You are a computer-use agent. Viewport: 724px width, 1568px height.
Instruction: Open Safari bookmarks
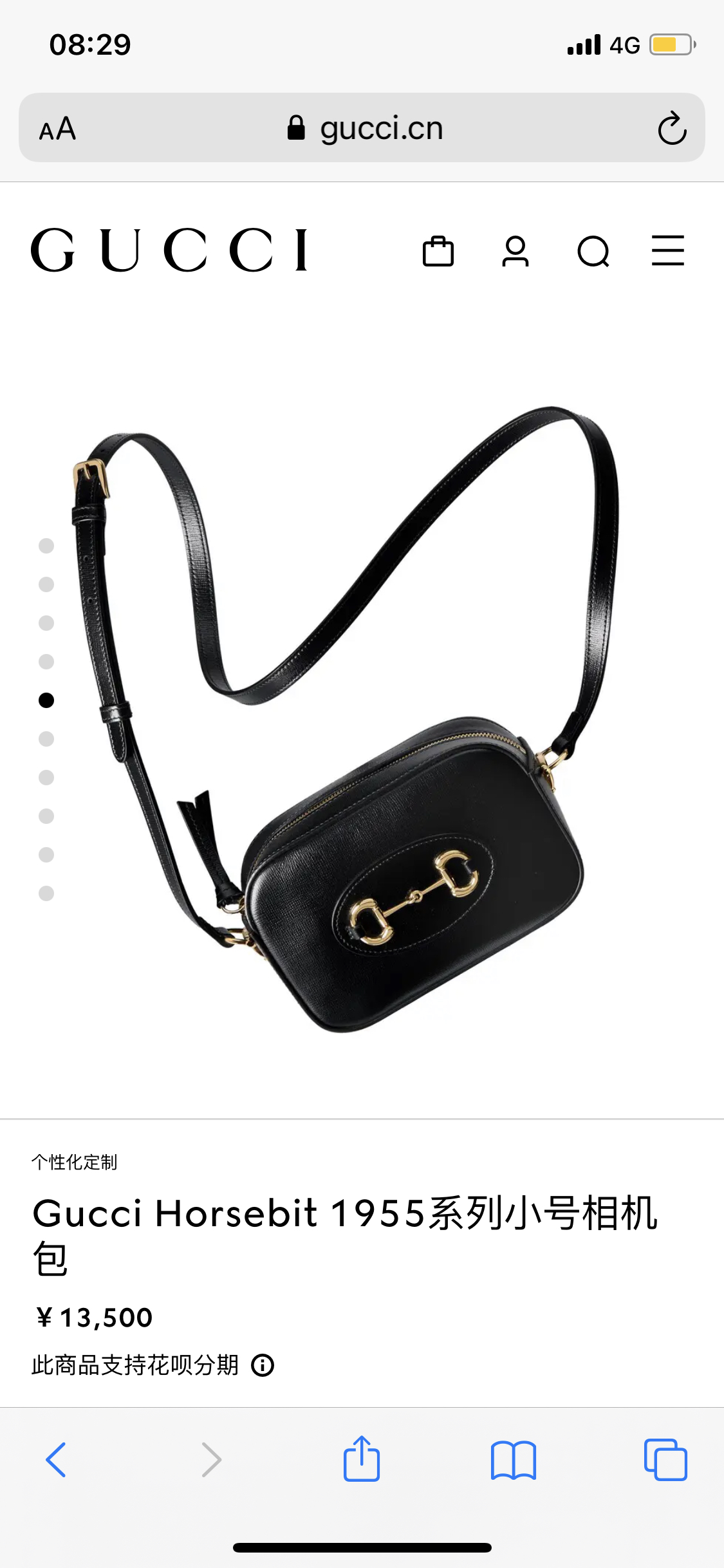[513, 1460]
